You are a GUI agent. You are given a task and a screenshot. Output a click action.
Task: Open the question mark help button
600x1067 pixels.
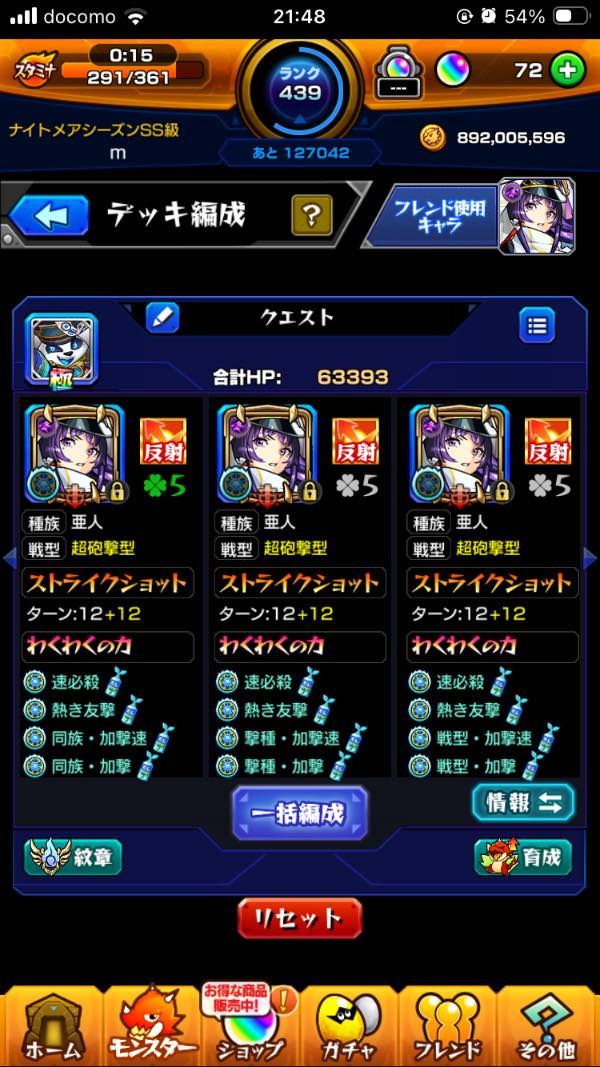point(311,215)
